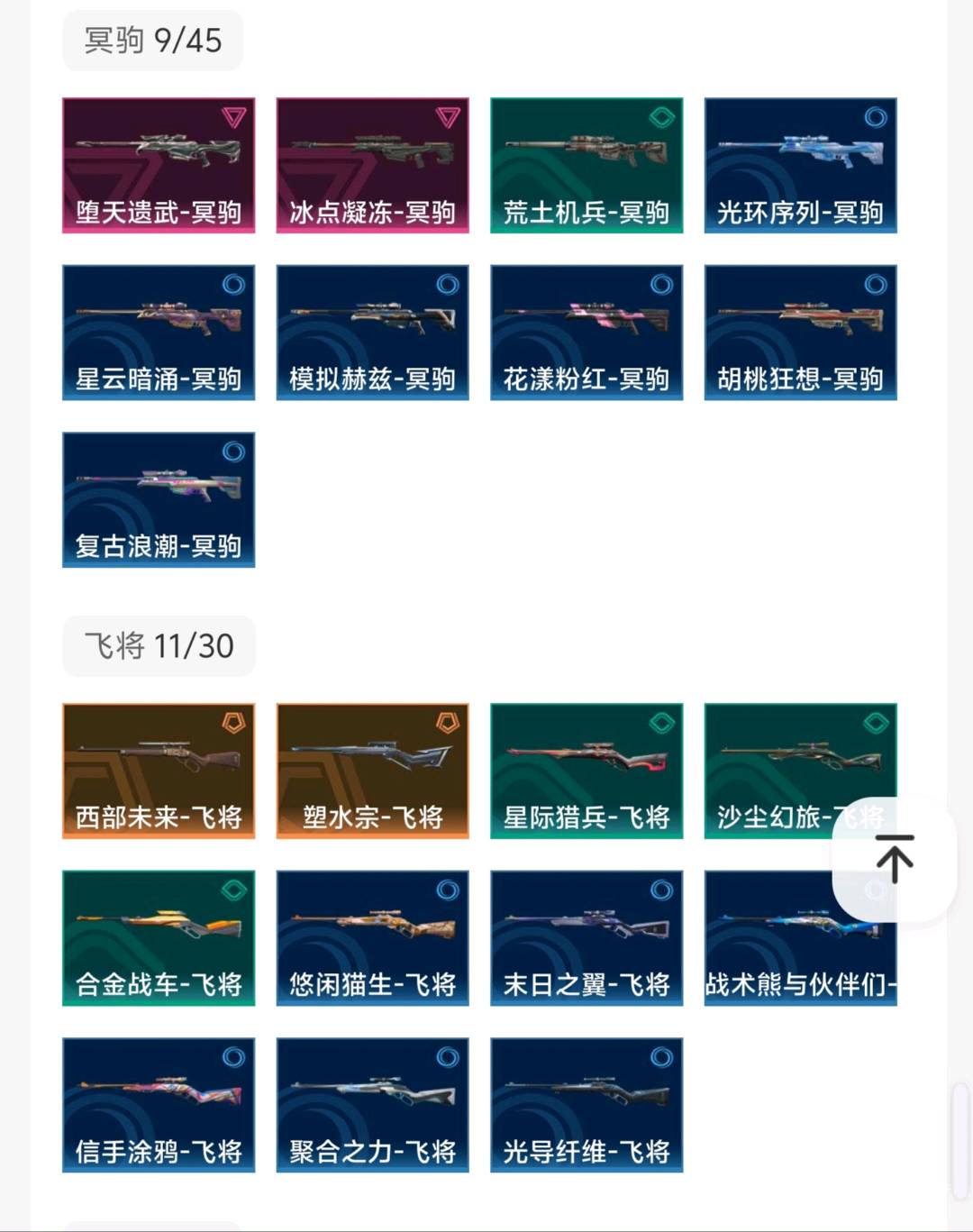View the 花漾粉红-冥驹 skin

pos(586,331)
